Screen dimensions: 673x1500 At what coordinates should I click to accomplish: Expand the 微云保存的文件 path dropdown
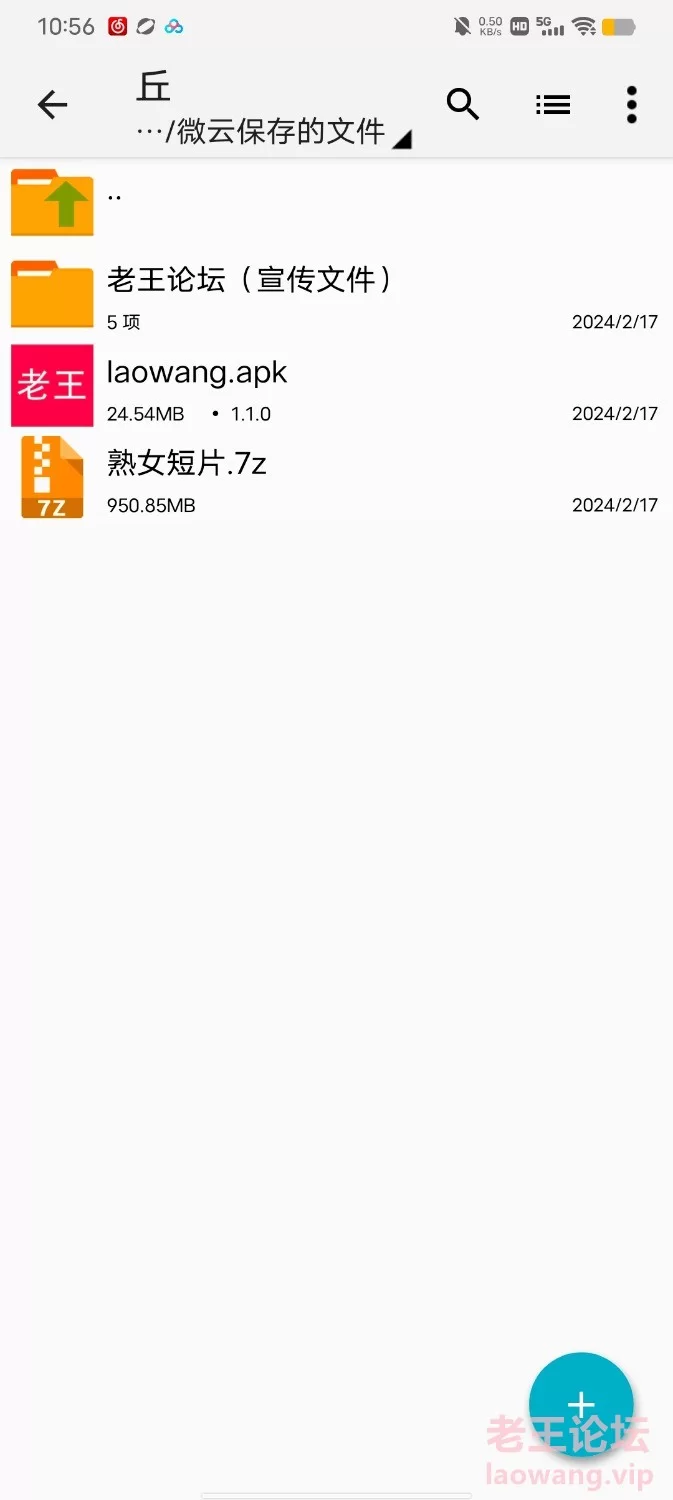click(x=274, y=132)
